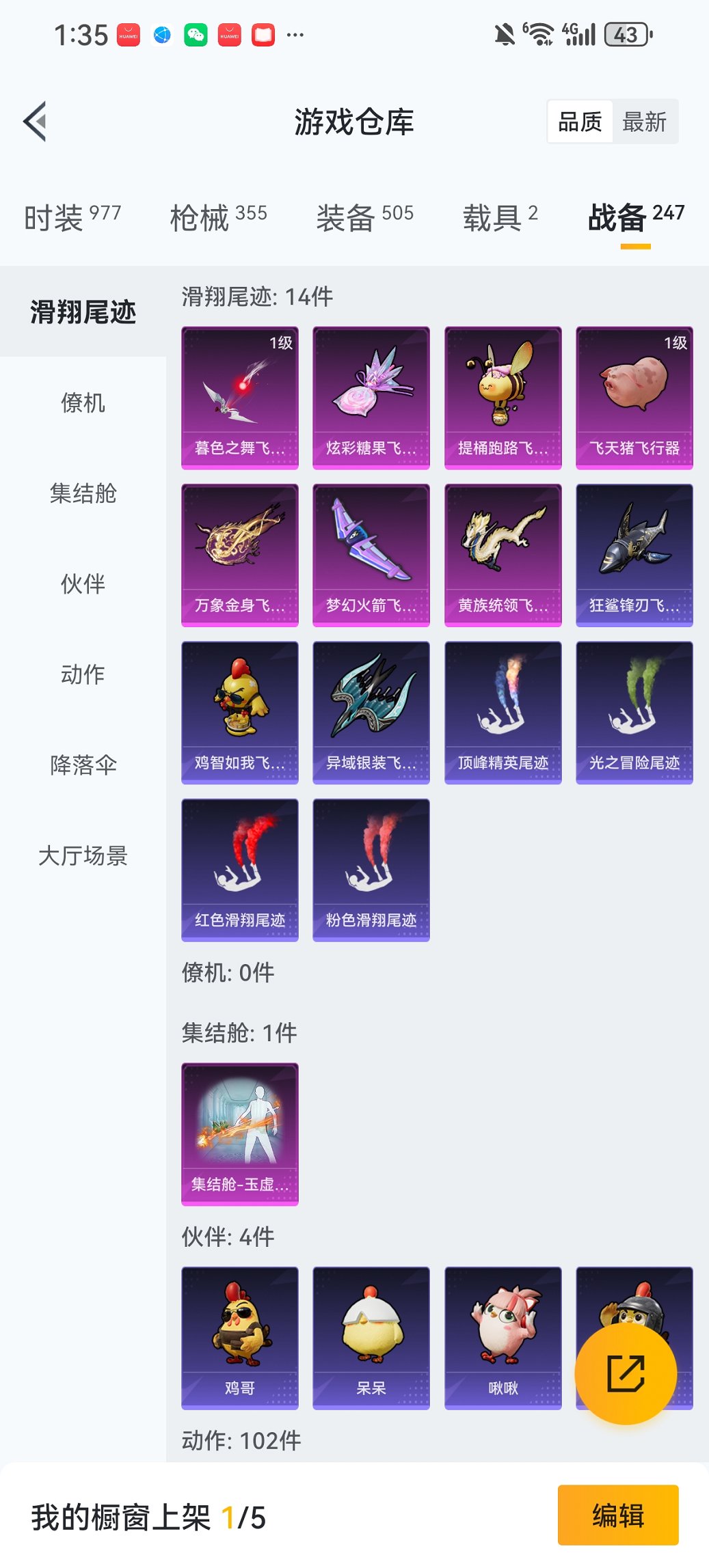Select 大厅场景 in the side menu

(x=83, y=855)
